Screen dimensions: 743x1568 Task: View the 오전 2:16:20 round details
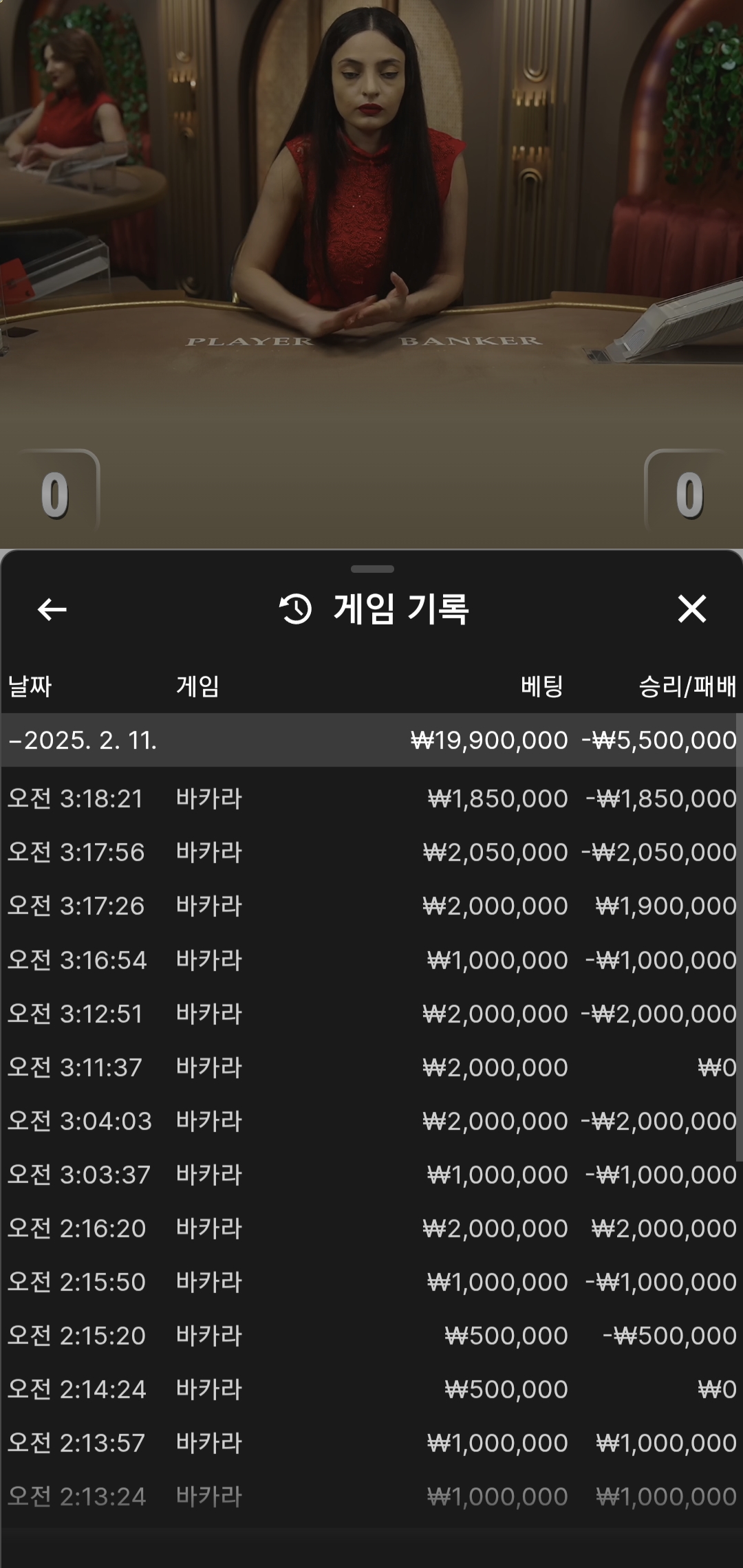click(x=371, y=1228)
